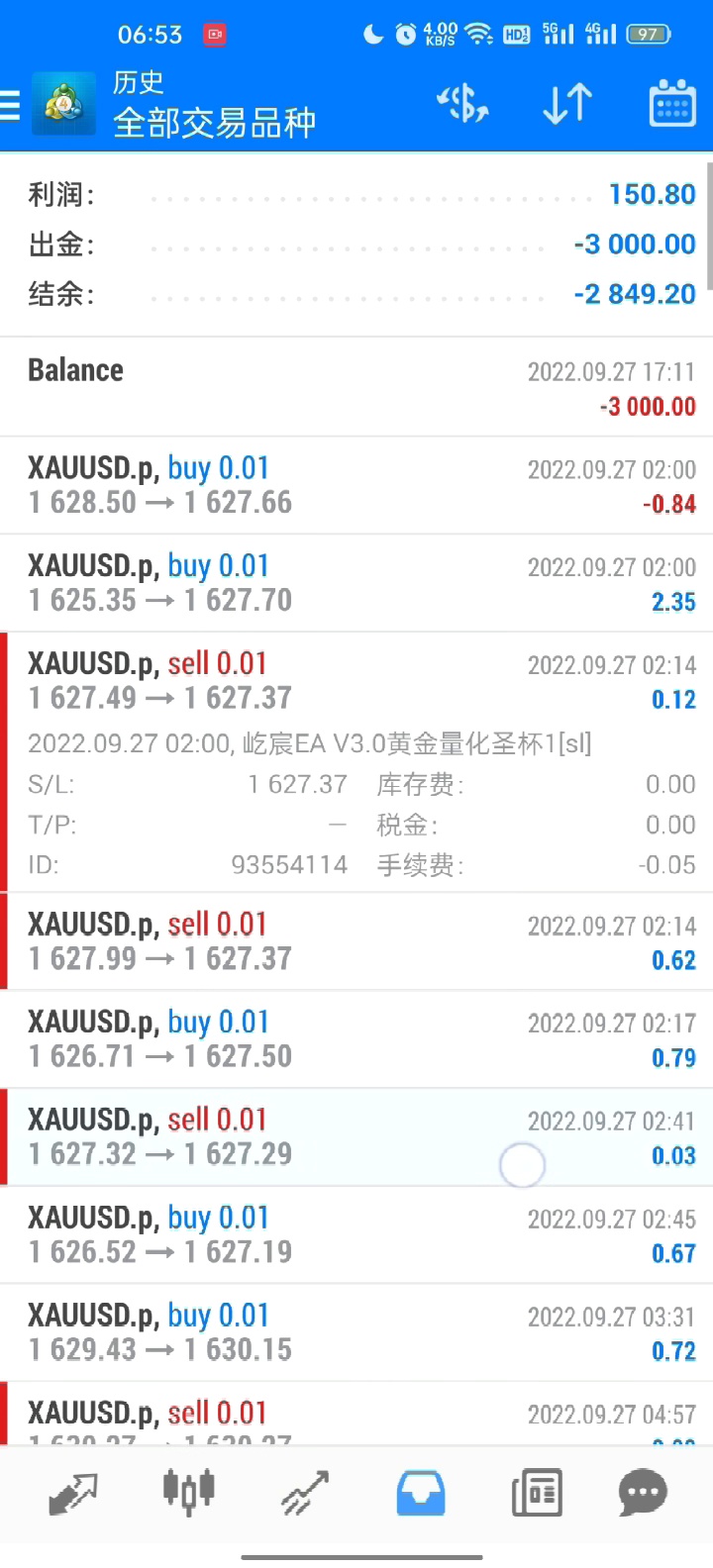Open the News tab
This screenshot has height=1568, width=713.
click(537, 1494)
